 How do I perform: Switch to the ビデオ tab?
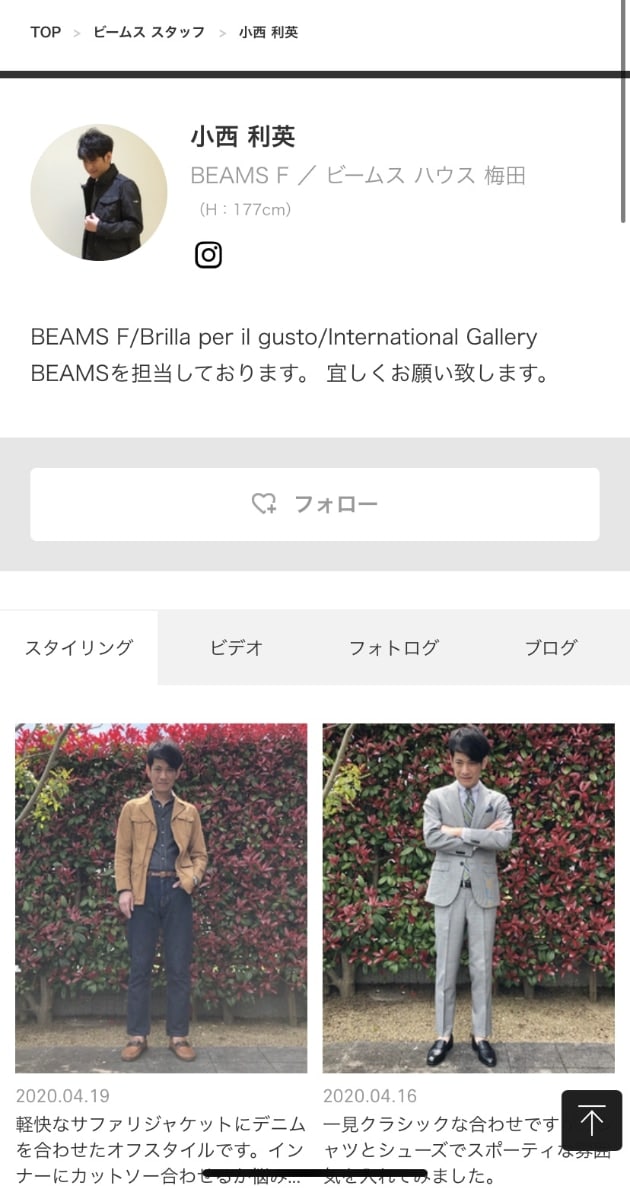pos(236,647)
